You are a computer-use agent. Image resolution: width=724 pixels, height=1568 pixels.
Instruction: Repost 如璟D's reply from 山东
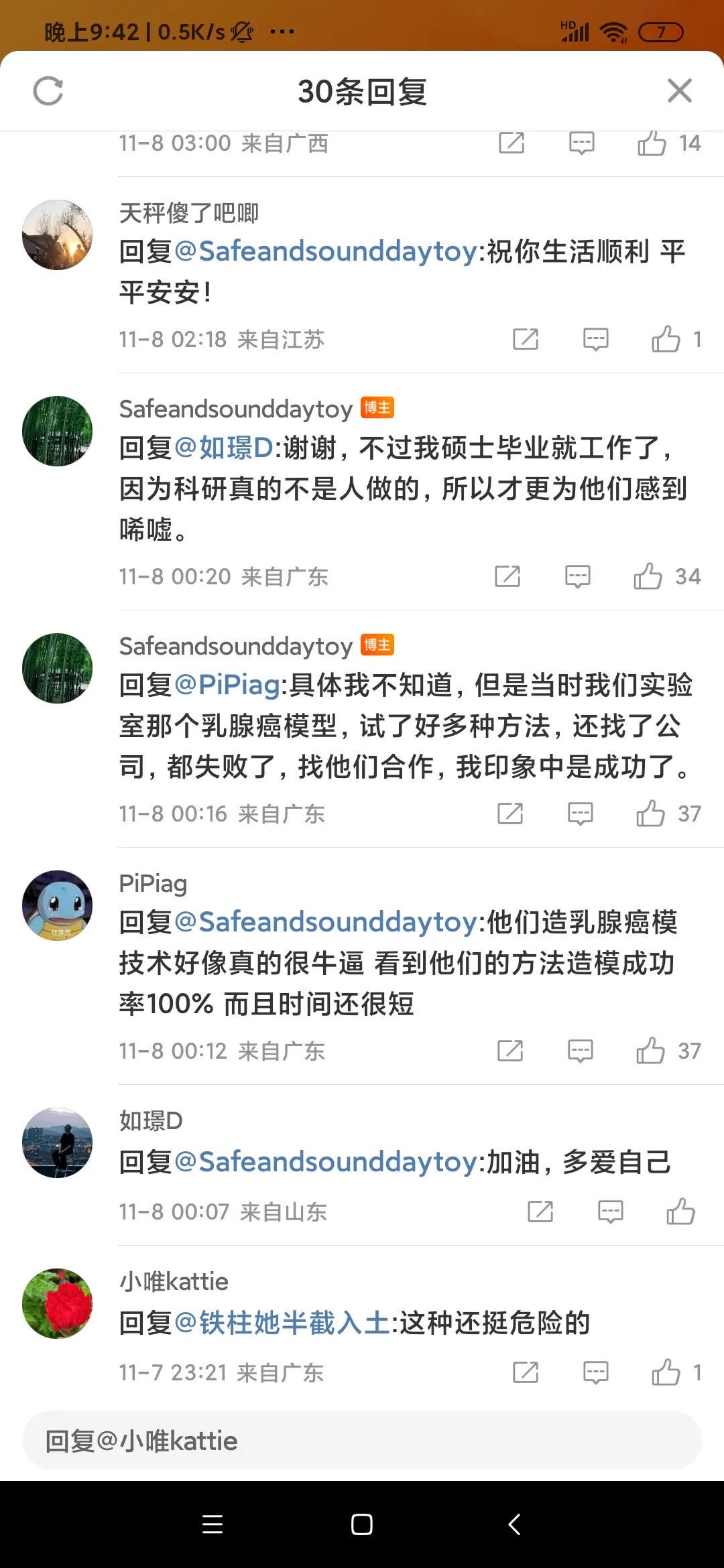tap(540, 1212)
